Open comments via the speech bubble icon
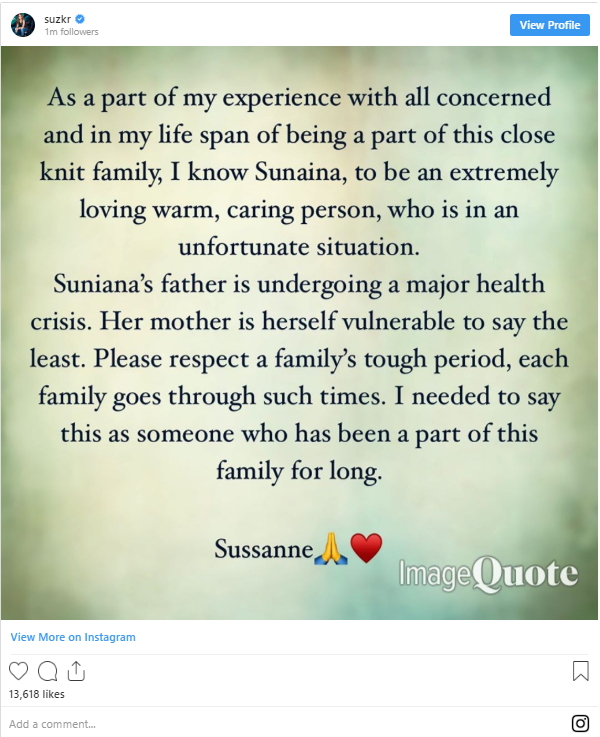The image size is (600, 737). click(47, 671)
